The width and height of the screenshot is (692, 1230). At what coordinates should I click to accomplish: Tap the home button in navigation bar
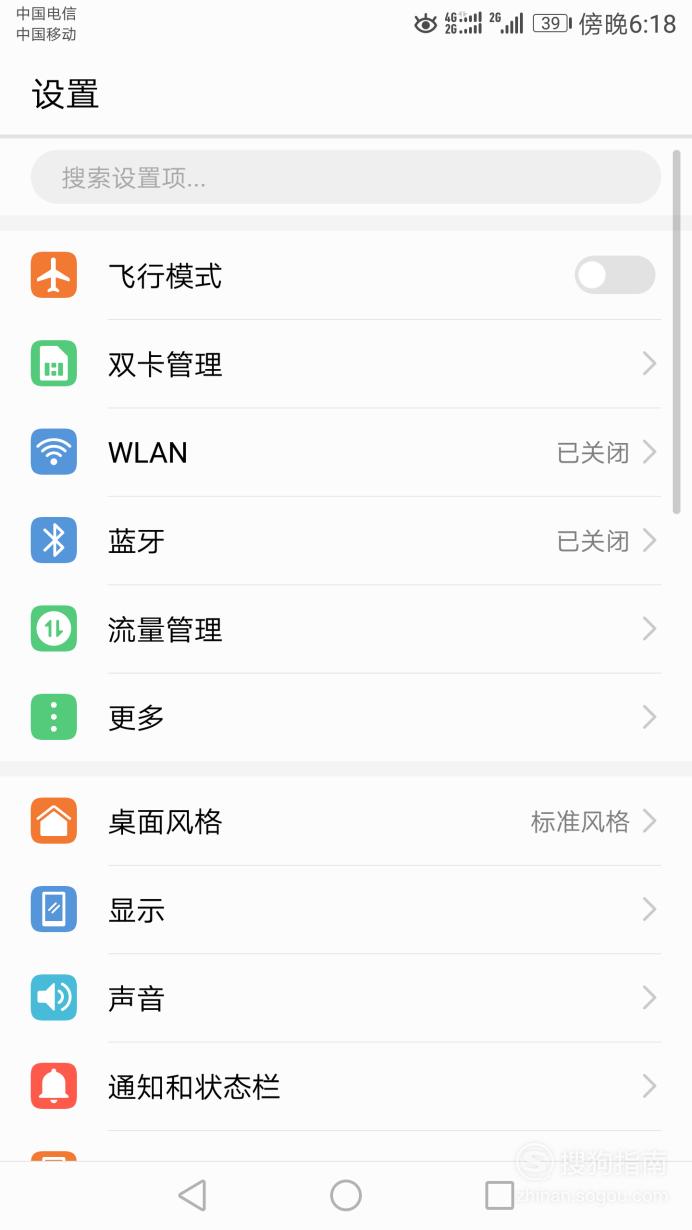point(346,1195)
